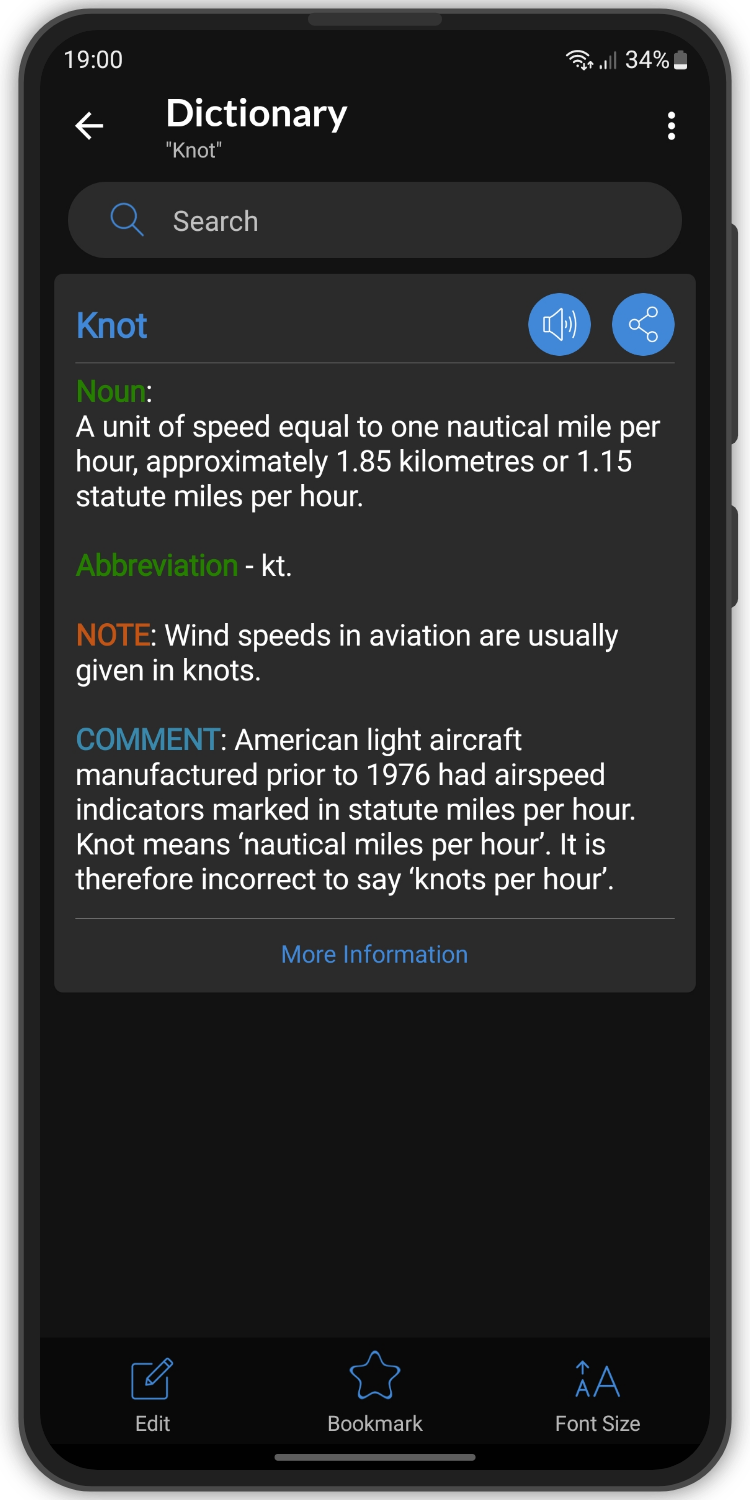
Task: Change the Font Size
Action: point(597,1395)
